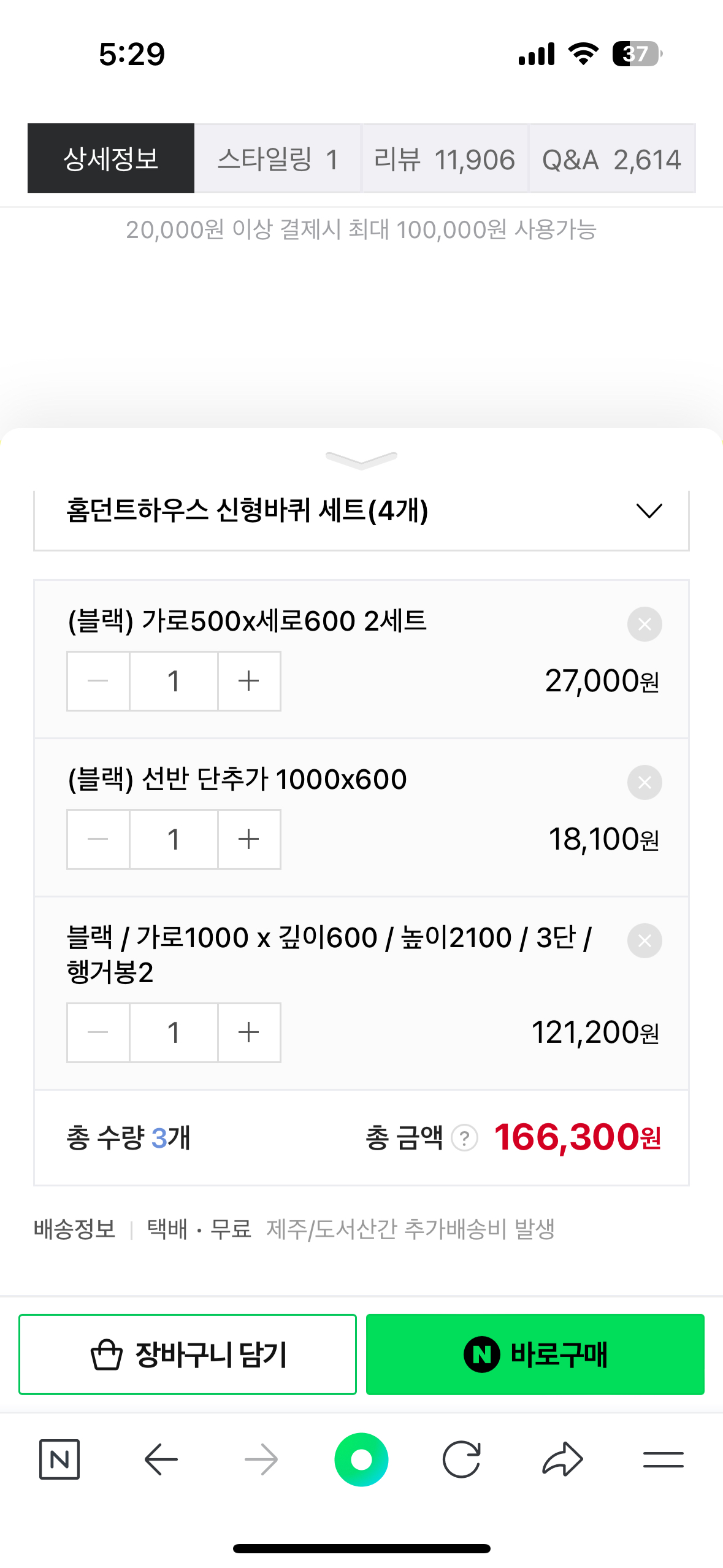
Task: Go back with the browser back arrow
Action: (161, 1459)
